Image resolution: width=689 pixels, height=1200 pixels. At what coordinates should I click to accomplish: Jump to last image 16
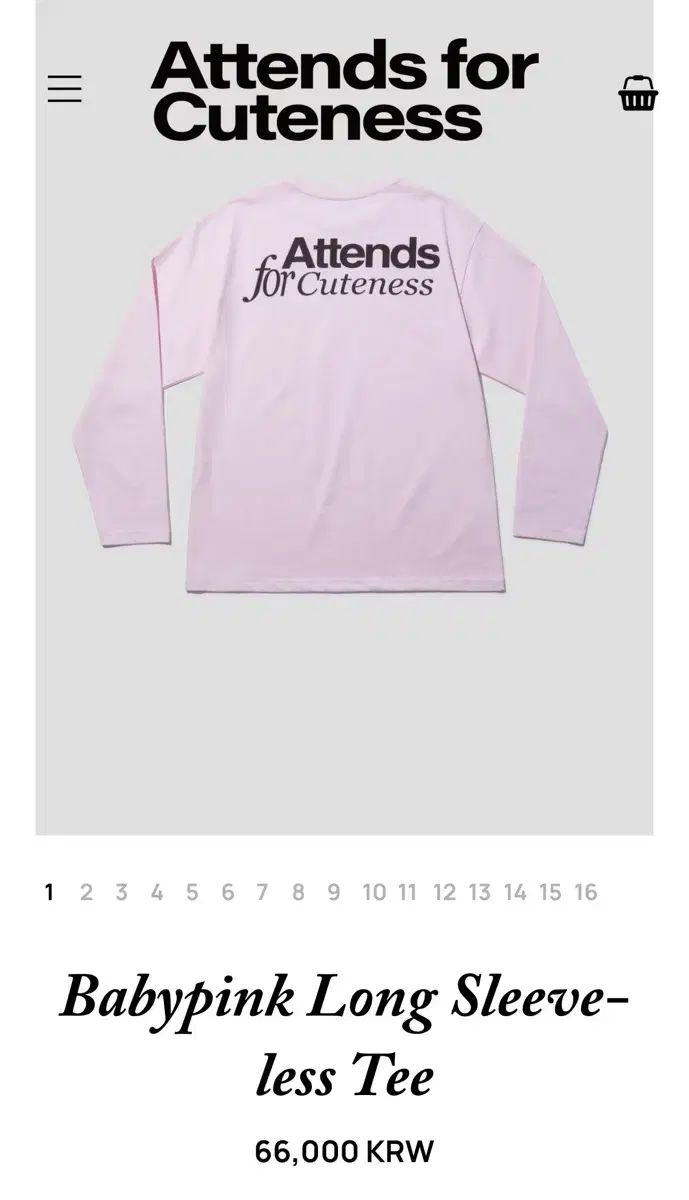point(586,892)
